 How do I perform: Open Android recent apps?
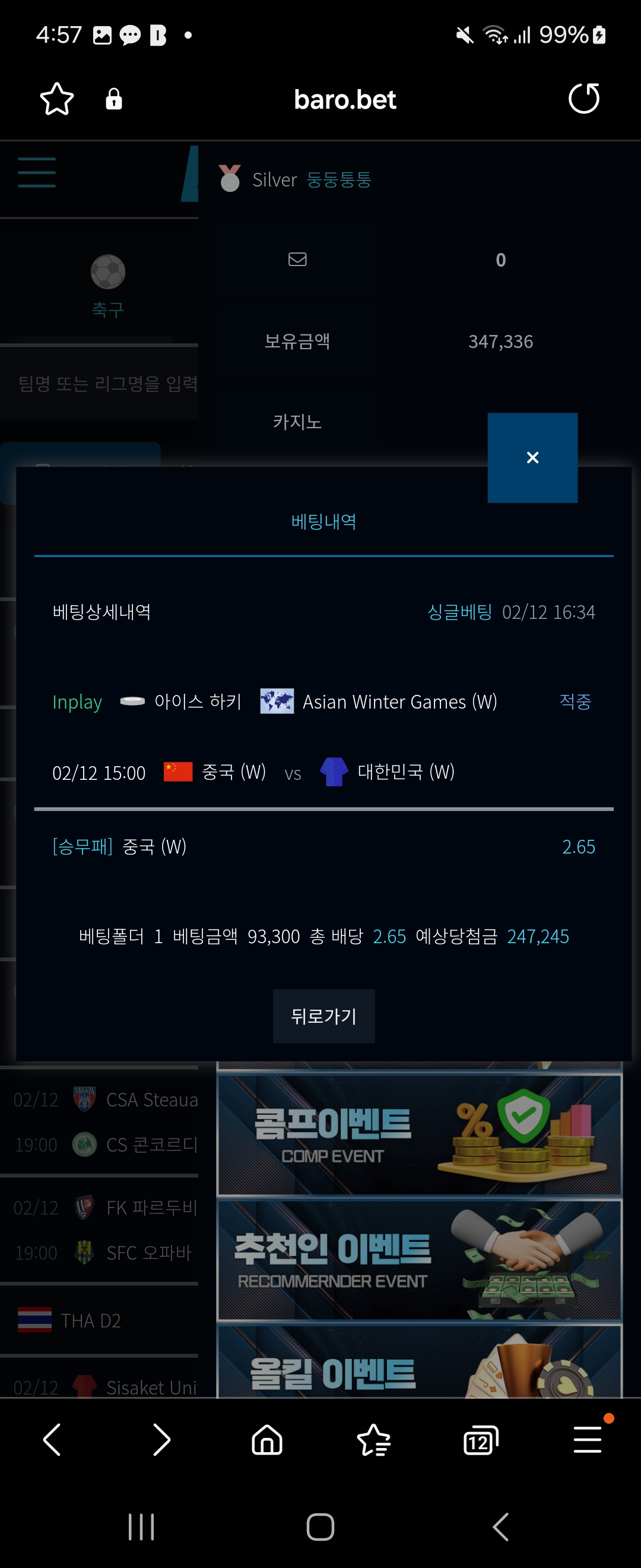coord(141,1527)
